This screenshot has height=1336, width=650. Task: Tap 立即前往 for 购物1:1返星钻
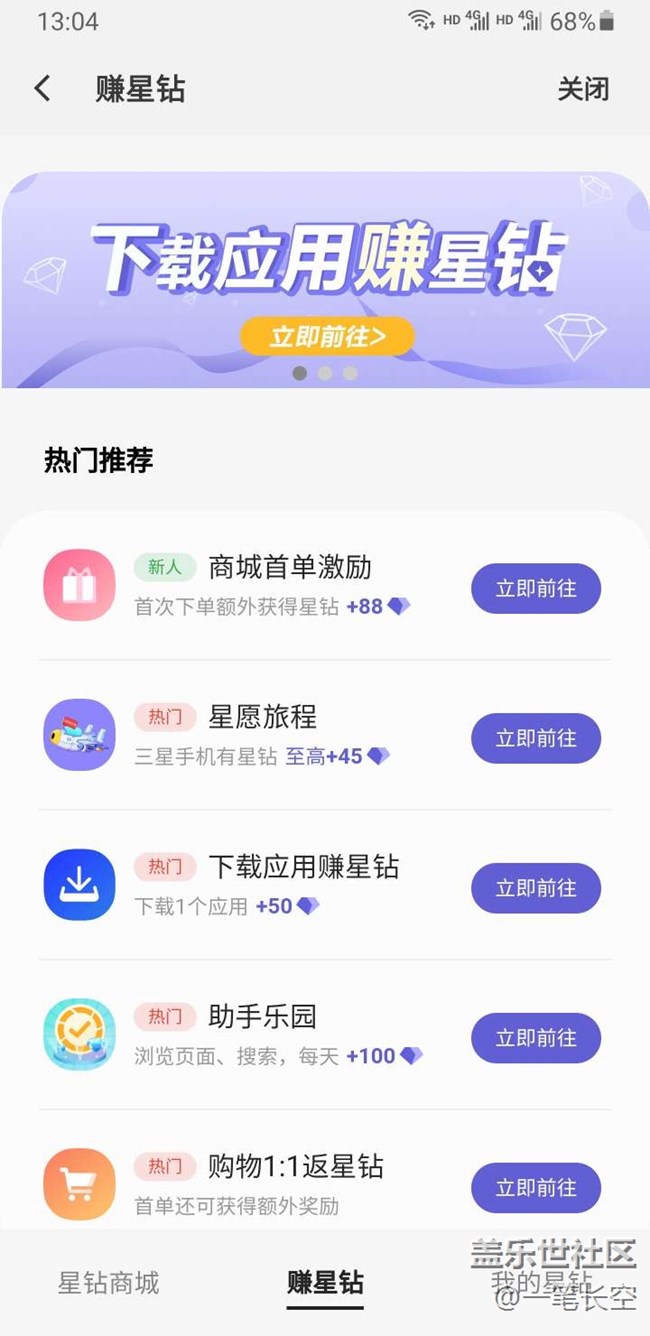click(x=536, y=1188)
